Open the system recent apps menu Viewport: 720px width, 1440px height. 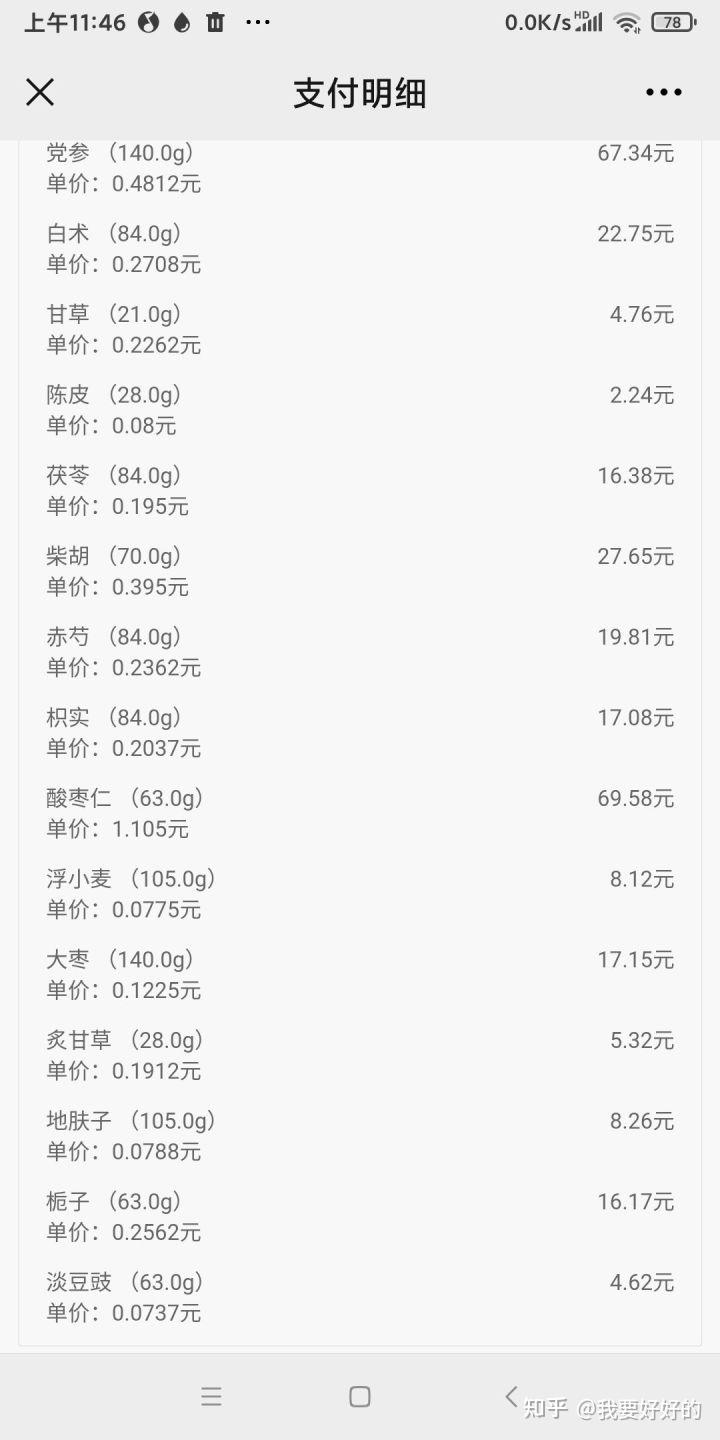coord(211,1397)
